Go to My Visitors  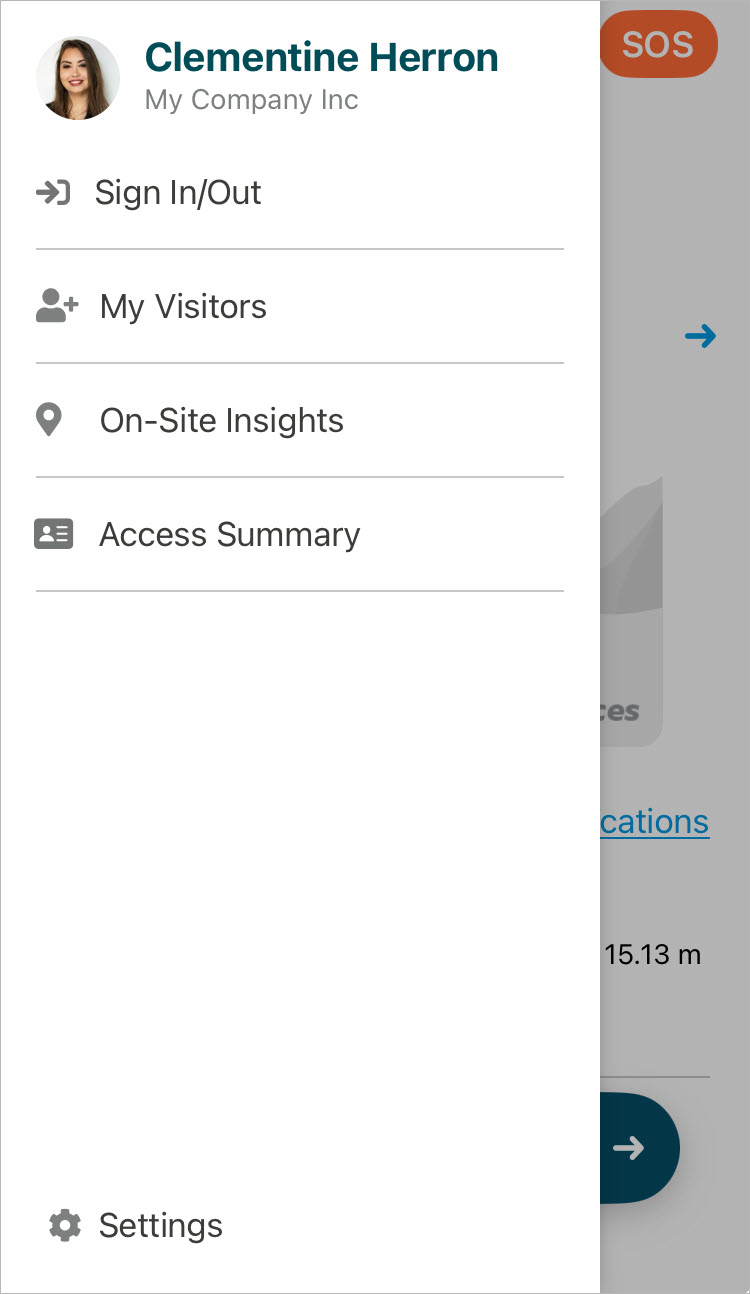click(x=183, y=307)
